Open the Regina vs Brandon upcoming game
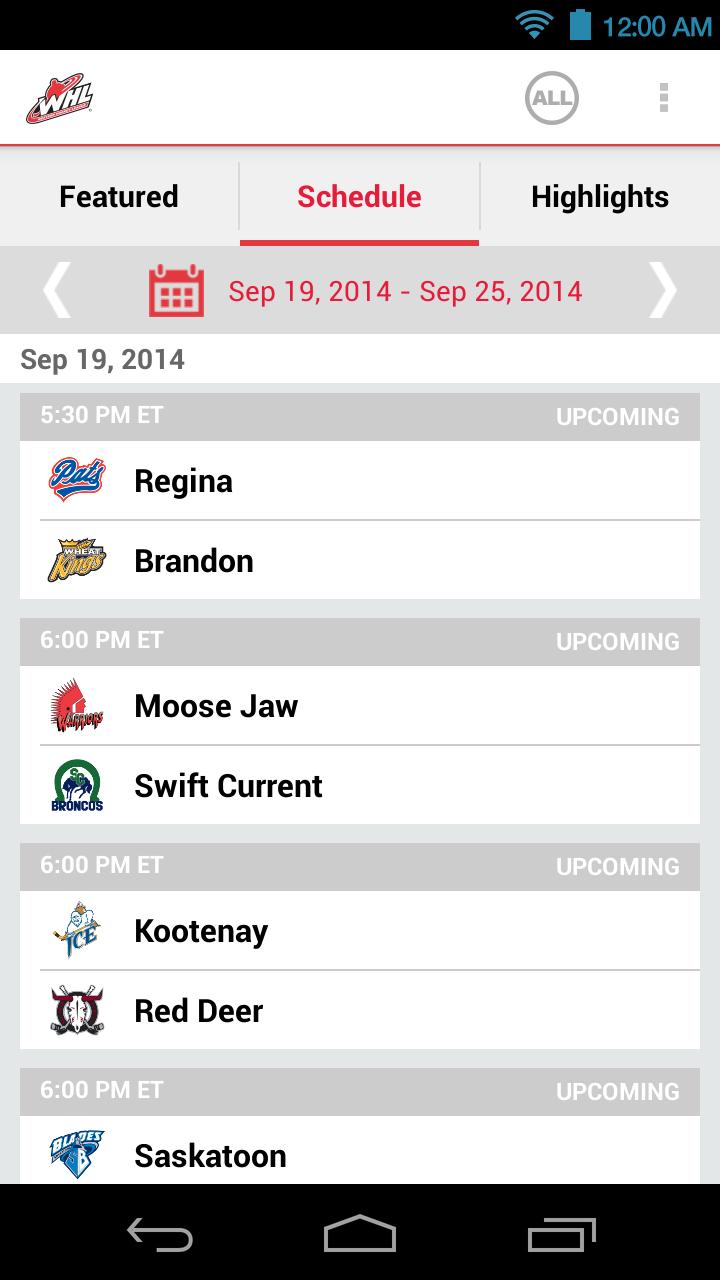 tap(360, 520)
